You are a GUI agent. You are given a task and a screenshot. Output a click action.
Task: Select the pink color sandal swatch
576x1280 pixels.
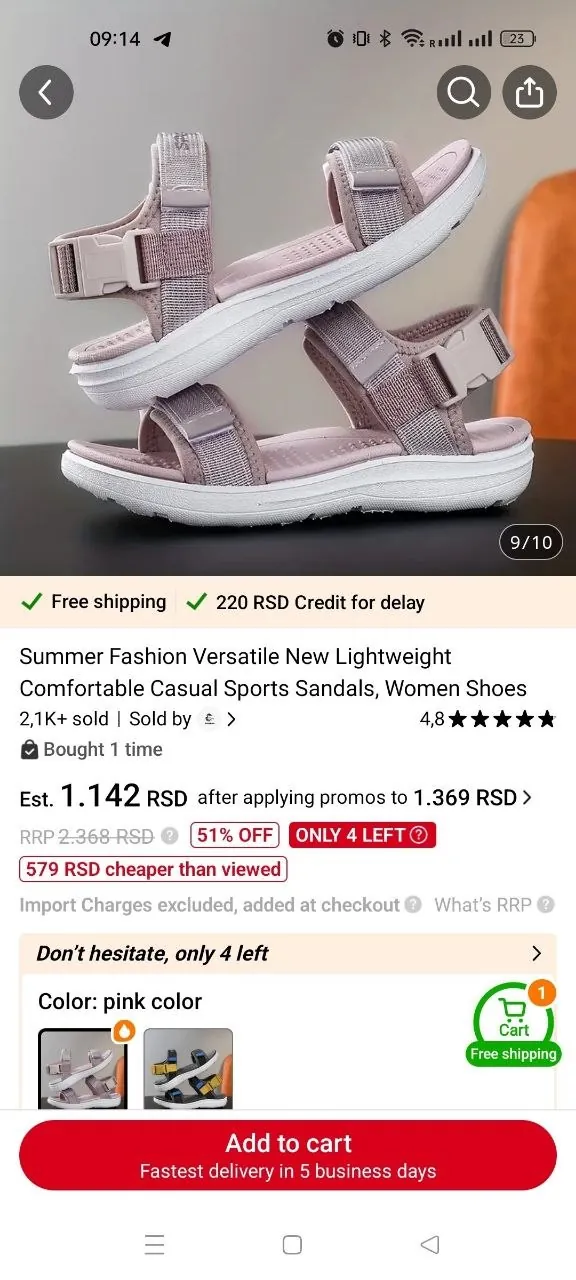click(x=82, y=1068)
